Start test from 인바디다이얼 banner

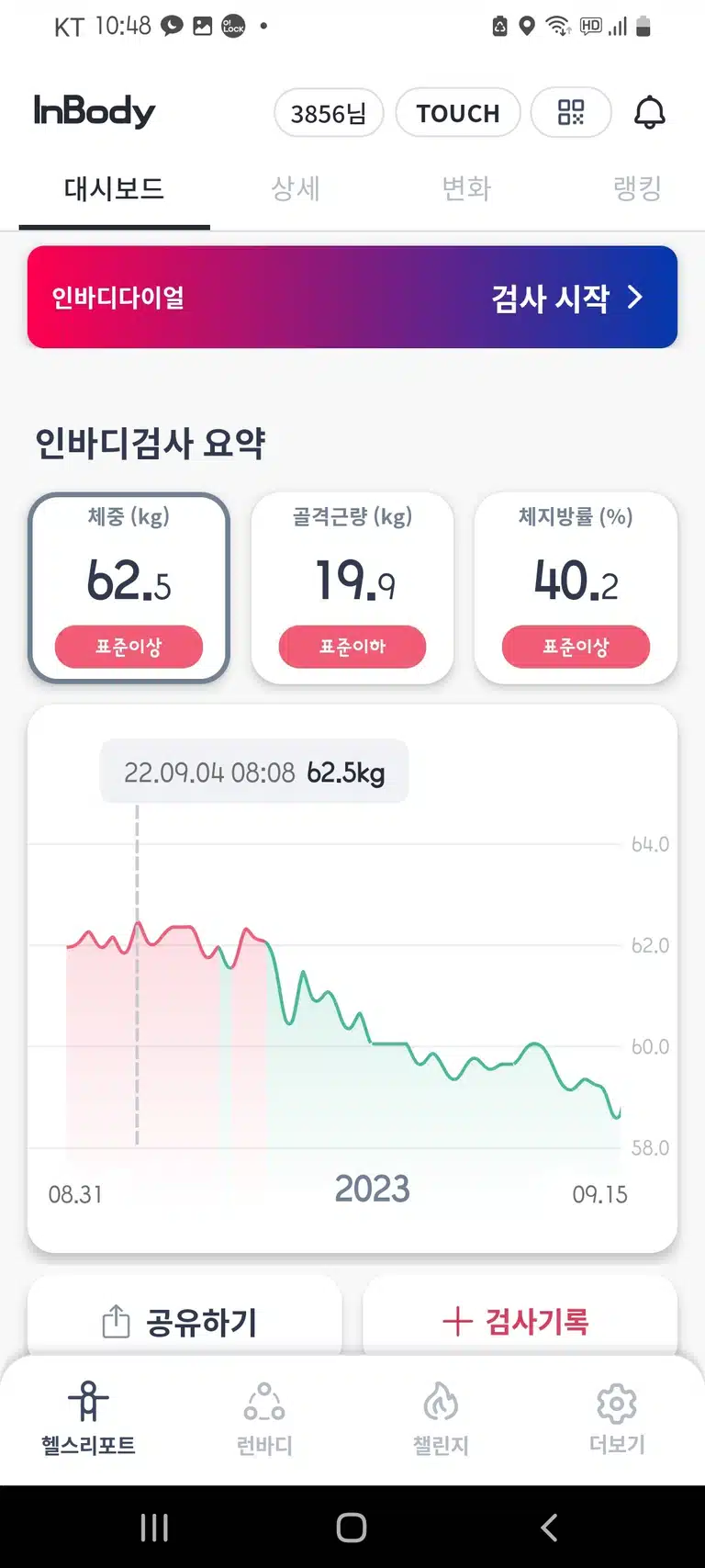tap(352, 297)
